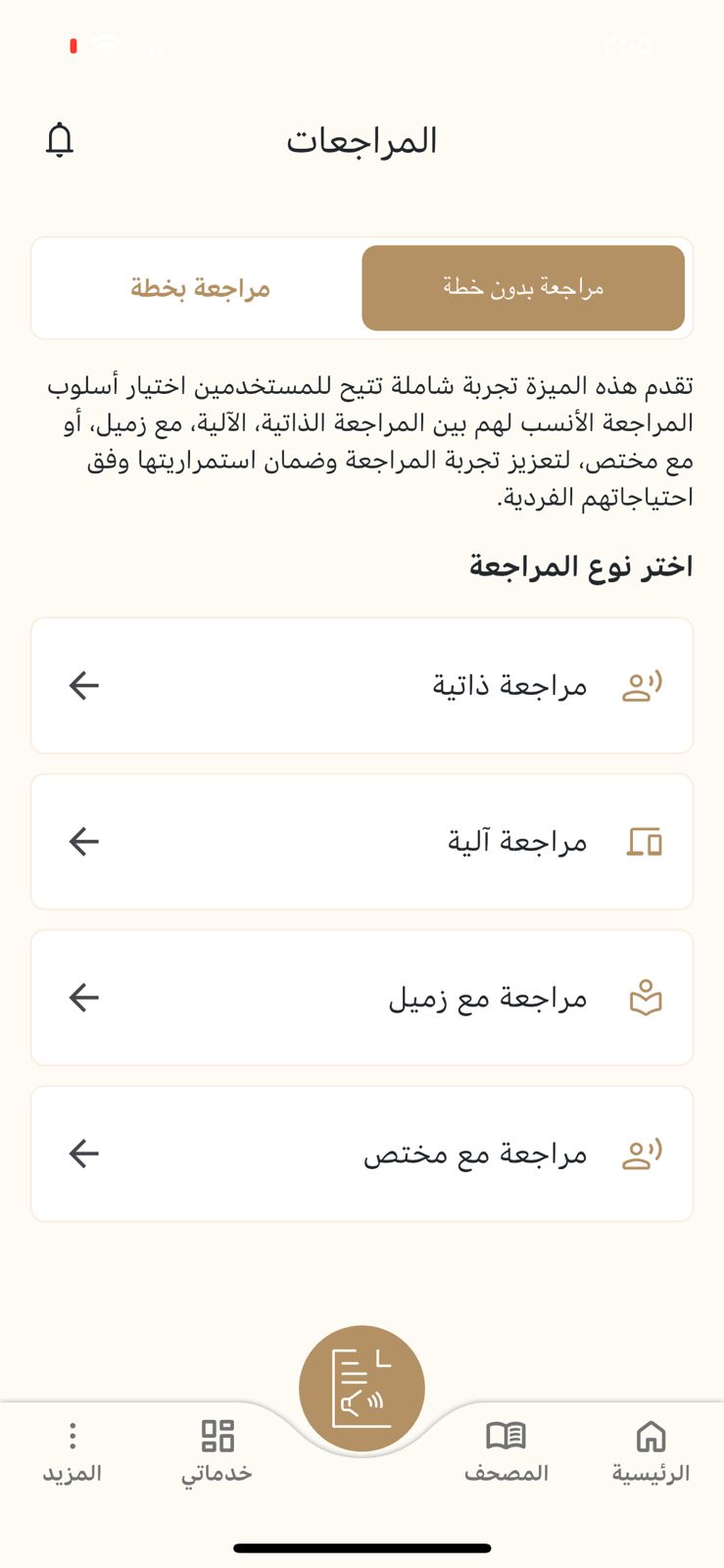Open the المزيد tab

[72, 1451]
